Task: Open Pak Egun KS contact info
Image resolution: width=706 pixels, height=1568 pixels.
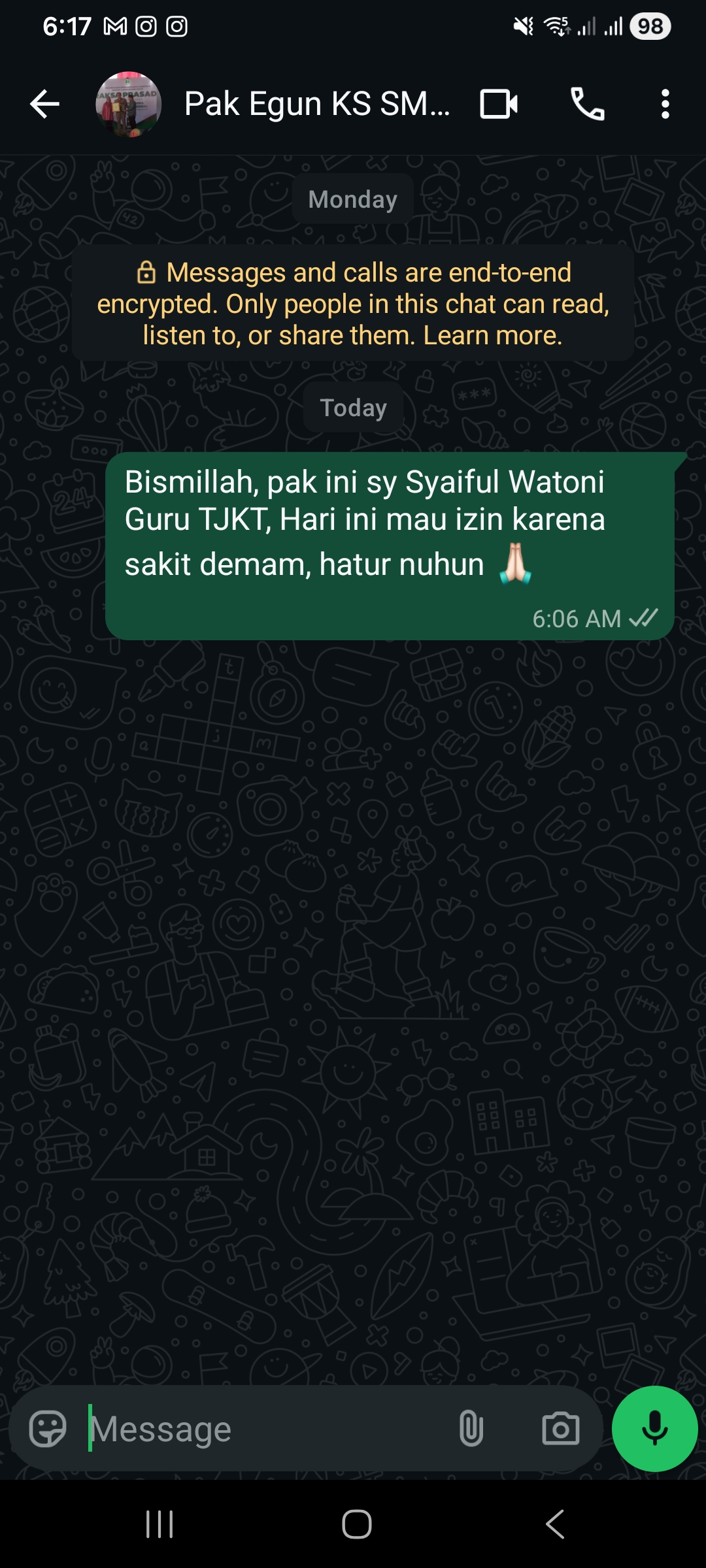Action: (317, 105)
